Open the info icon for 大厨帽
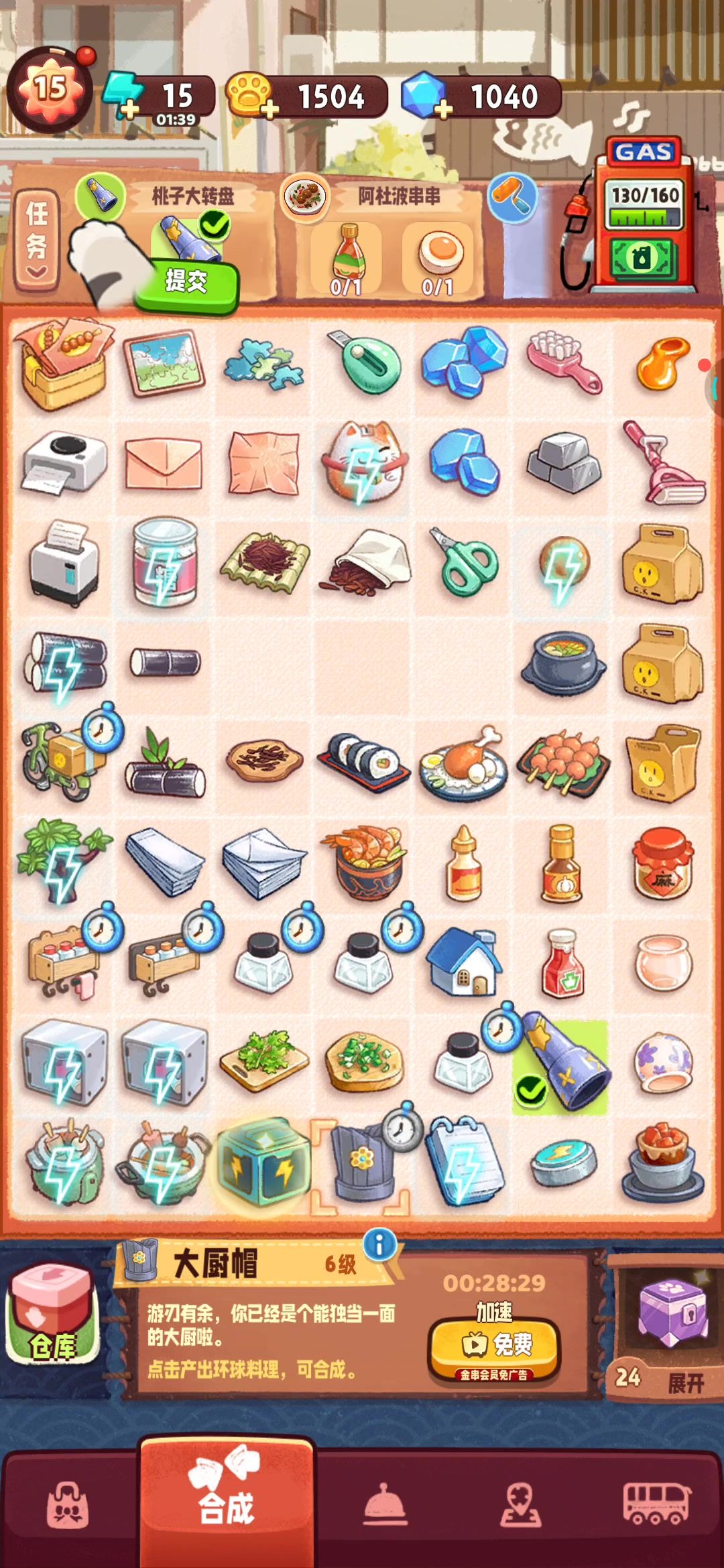 (x=379, y=1245)
